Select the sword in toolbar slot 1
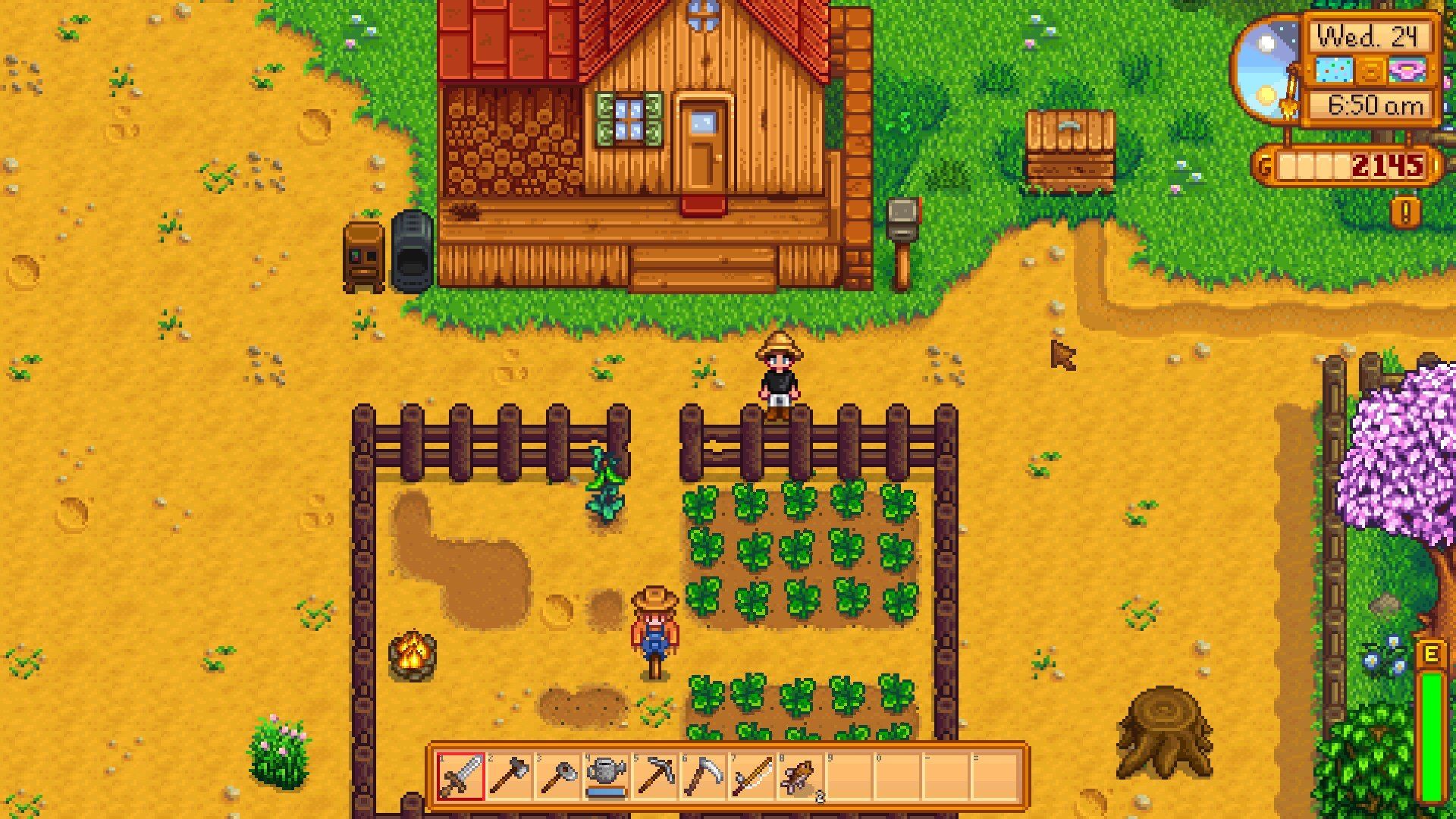Viewport: 1456px width, 819px height. pyautogui.click(x=460, y=777)
